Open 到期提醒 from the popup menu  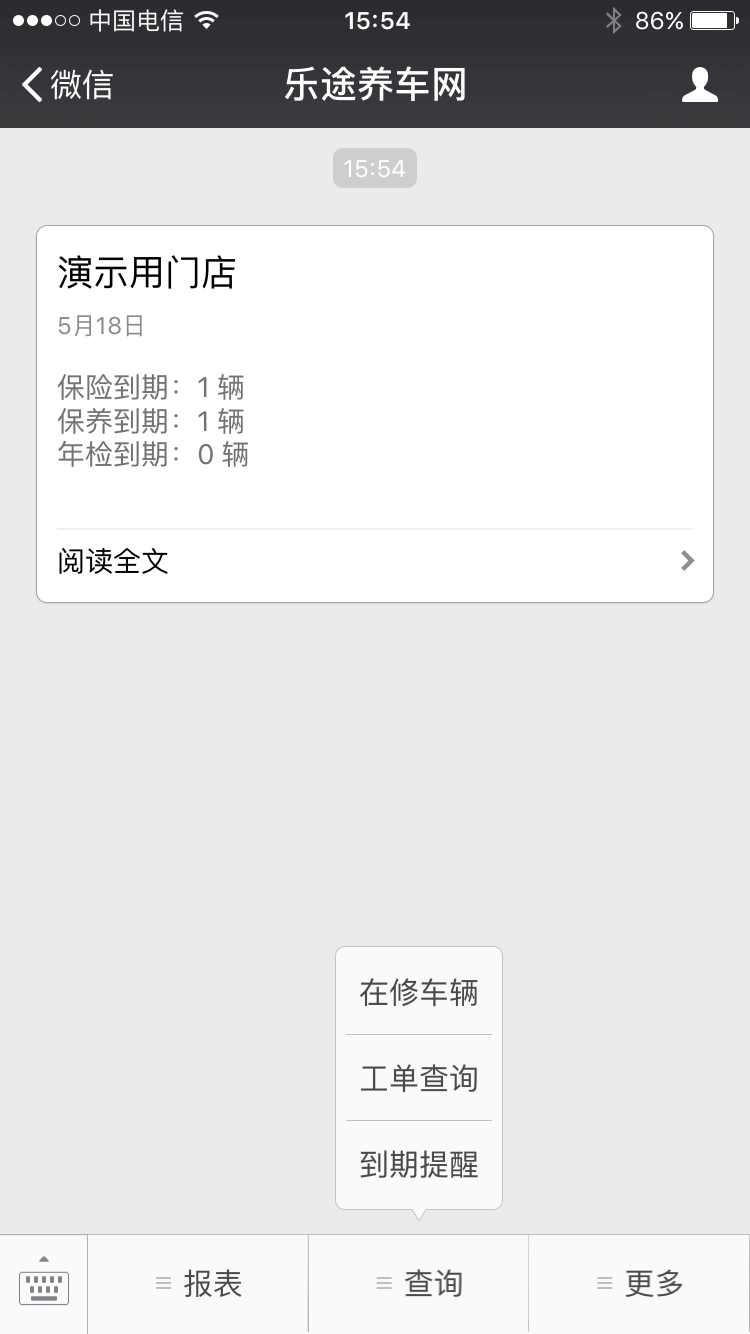419,1164
